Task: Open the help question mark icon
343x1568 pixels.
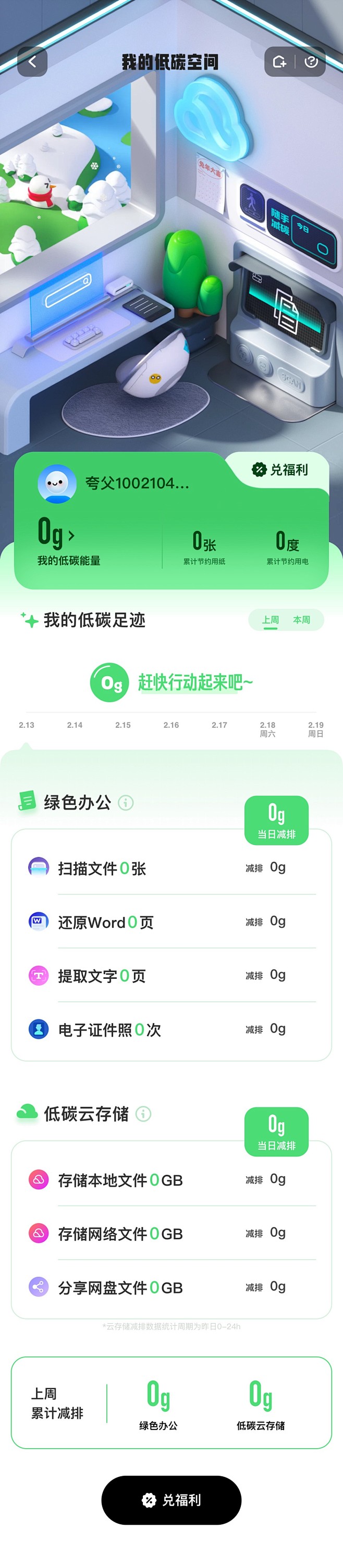Action: tap(311, 61)
